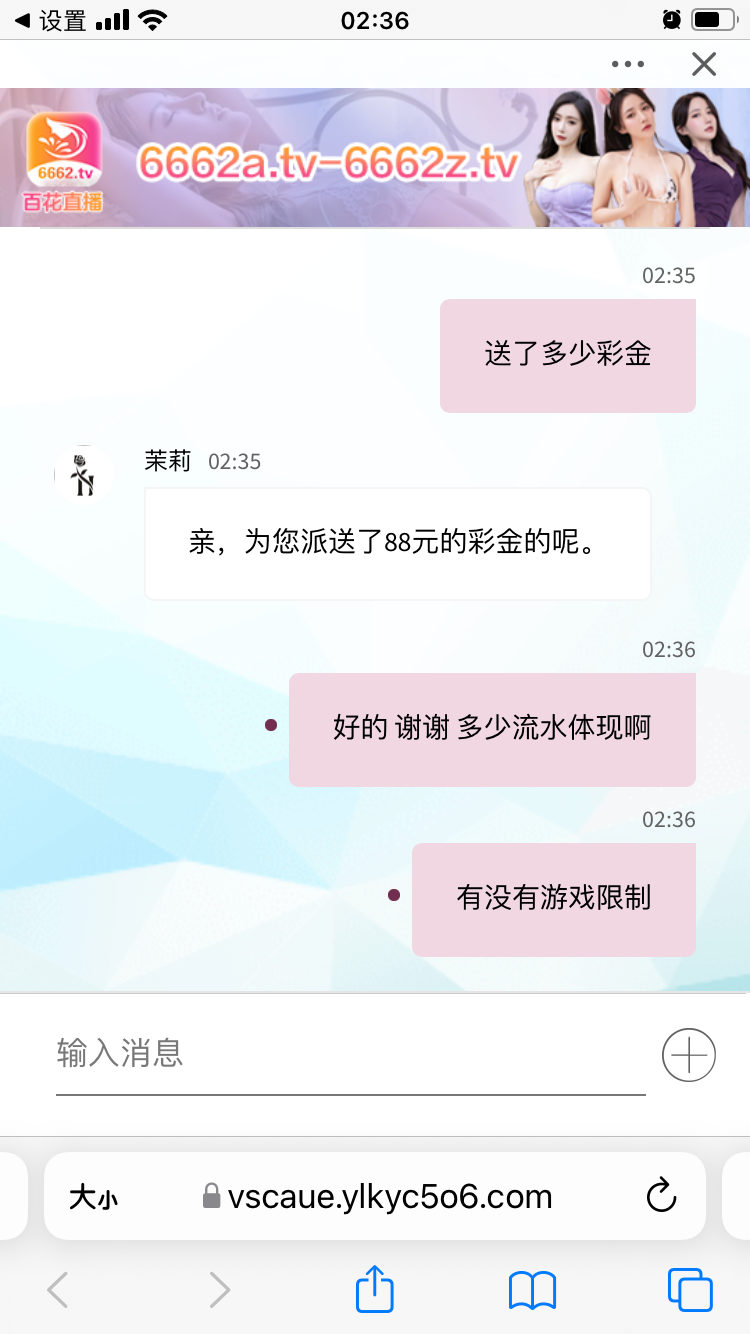Return to 设置 app
The image size is (750, 1334).
(x=50, y=20)
